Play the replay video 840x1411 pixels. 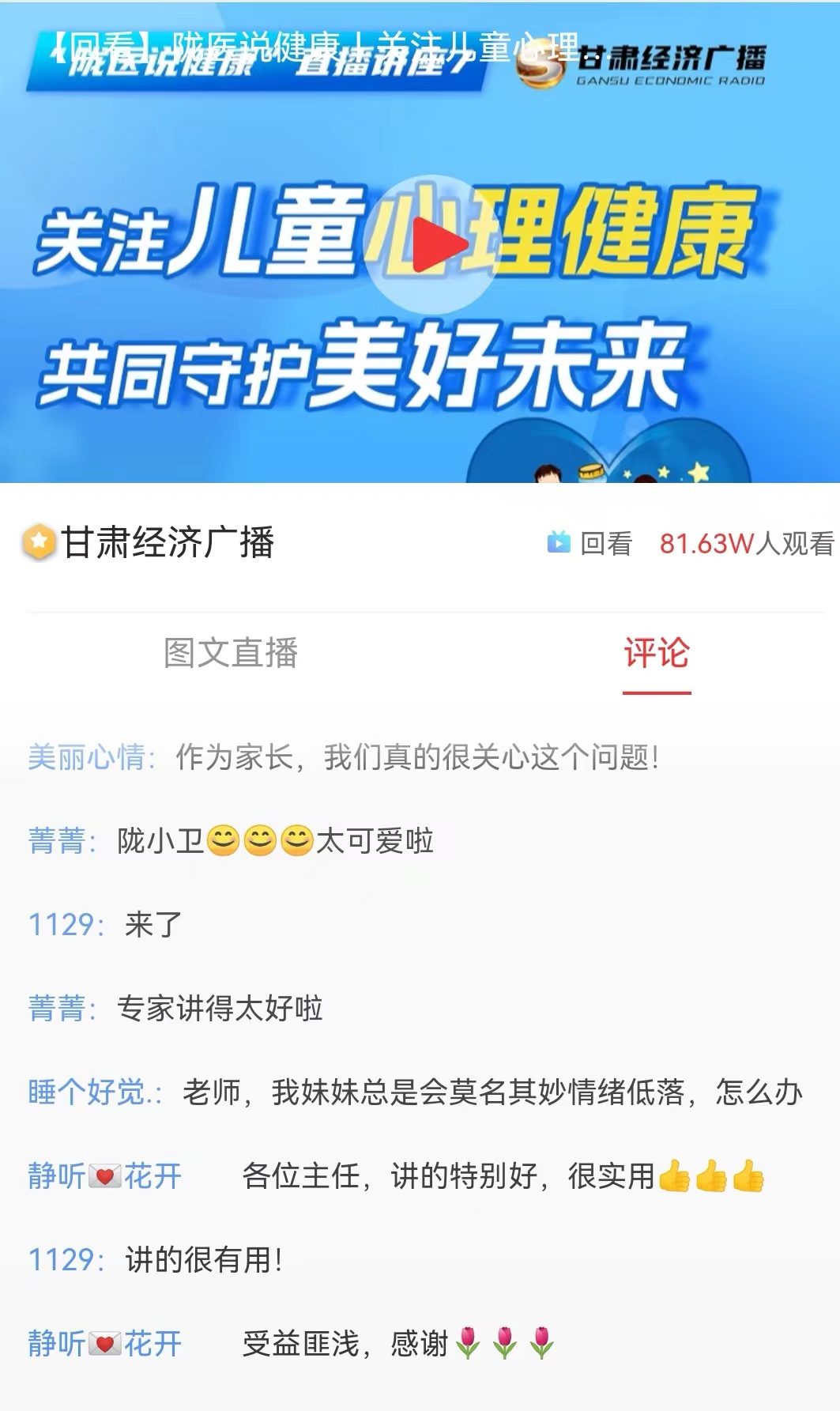pyautogui.click(x=433, y=244)
